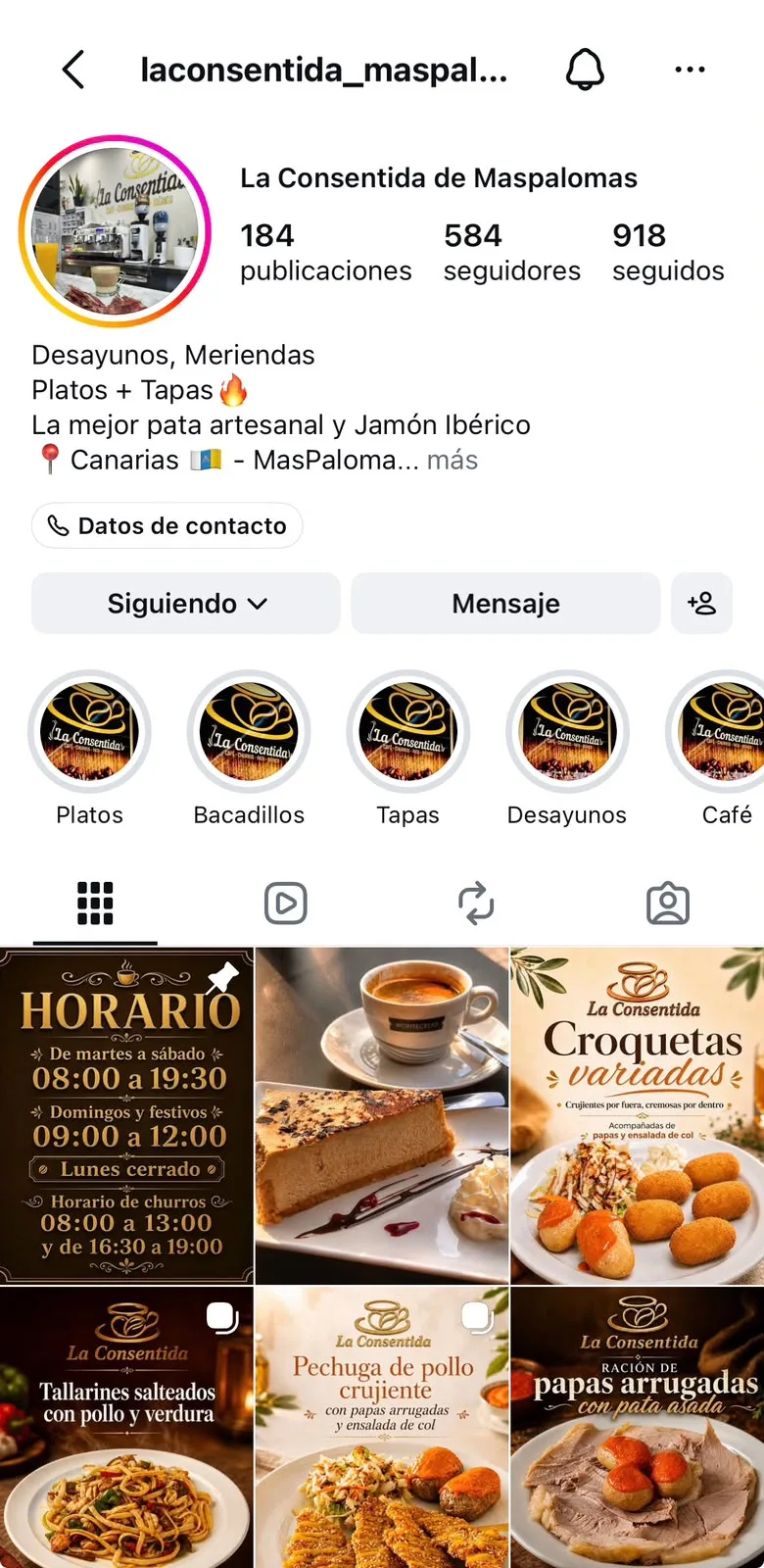Send a message with Mensaje button

tap(505, 603)
